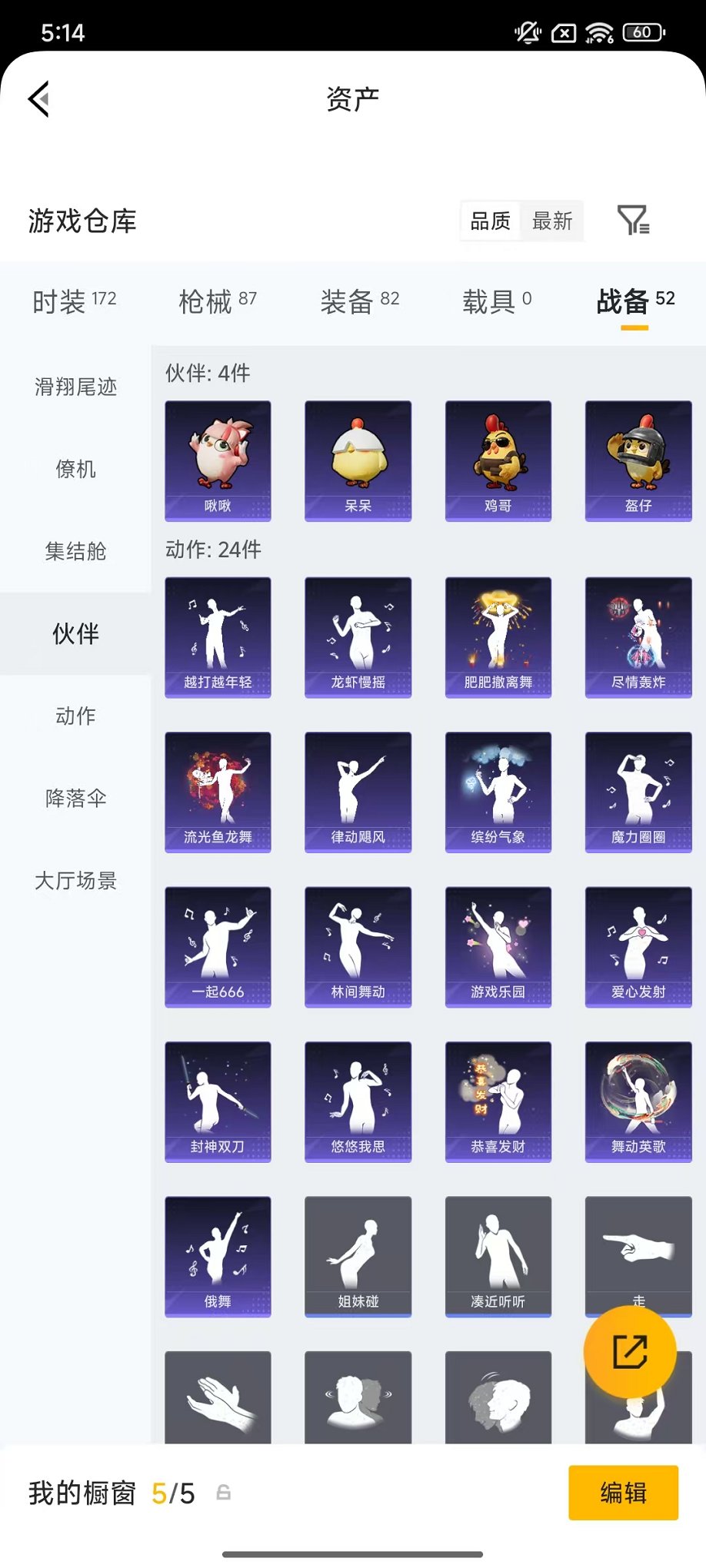Viewport: 706px width, 1568px height.
Task: Tap the 编辑 button
Action: tap(623, 1493)
